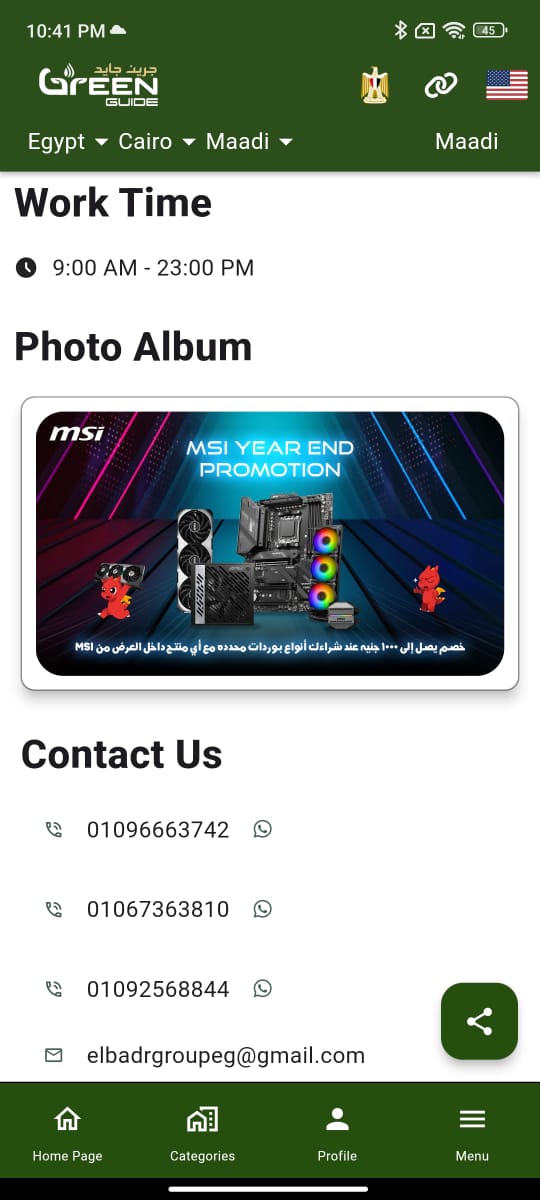Screen dimensions: 540x1200
Task: Expand the Cairo city dropdown
Action: coord(157,141)
